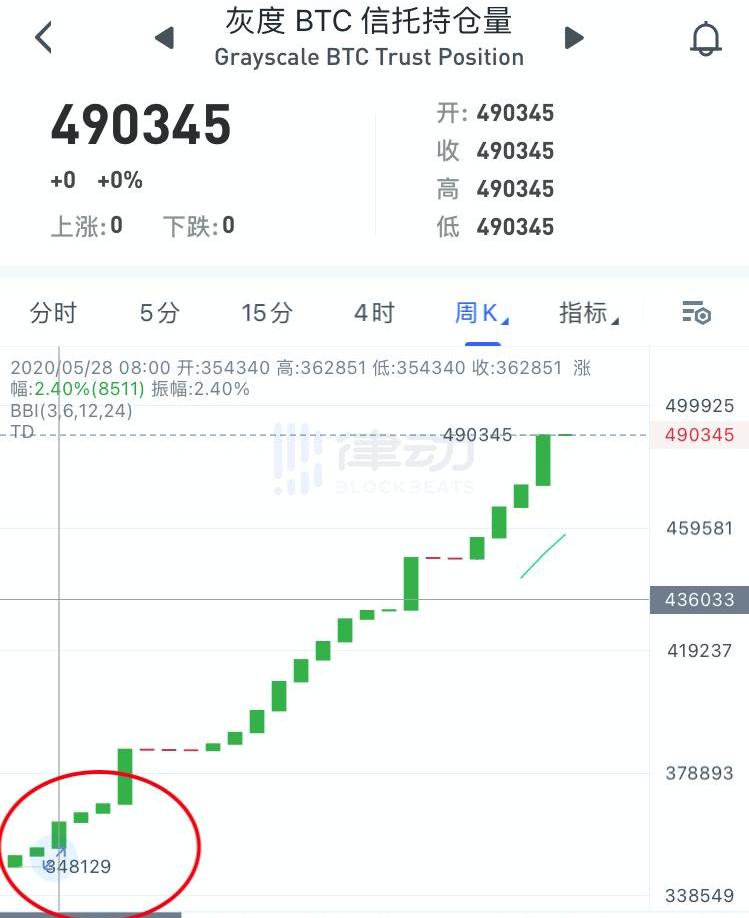Switch to the 分时 chart tab

[x=53, y=313]
